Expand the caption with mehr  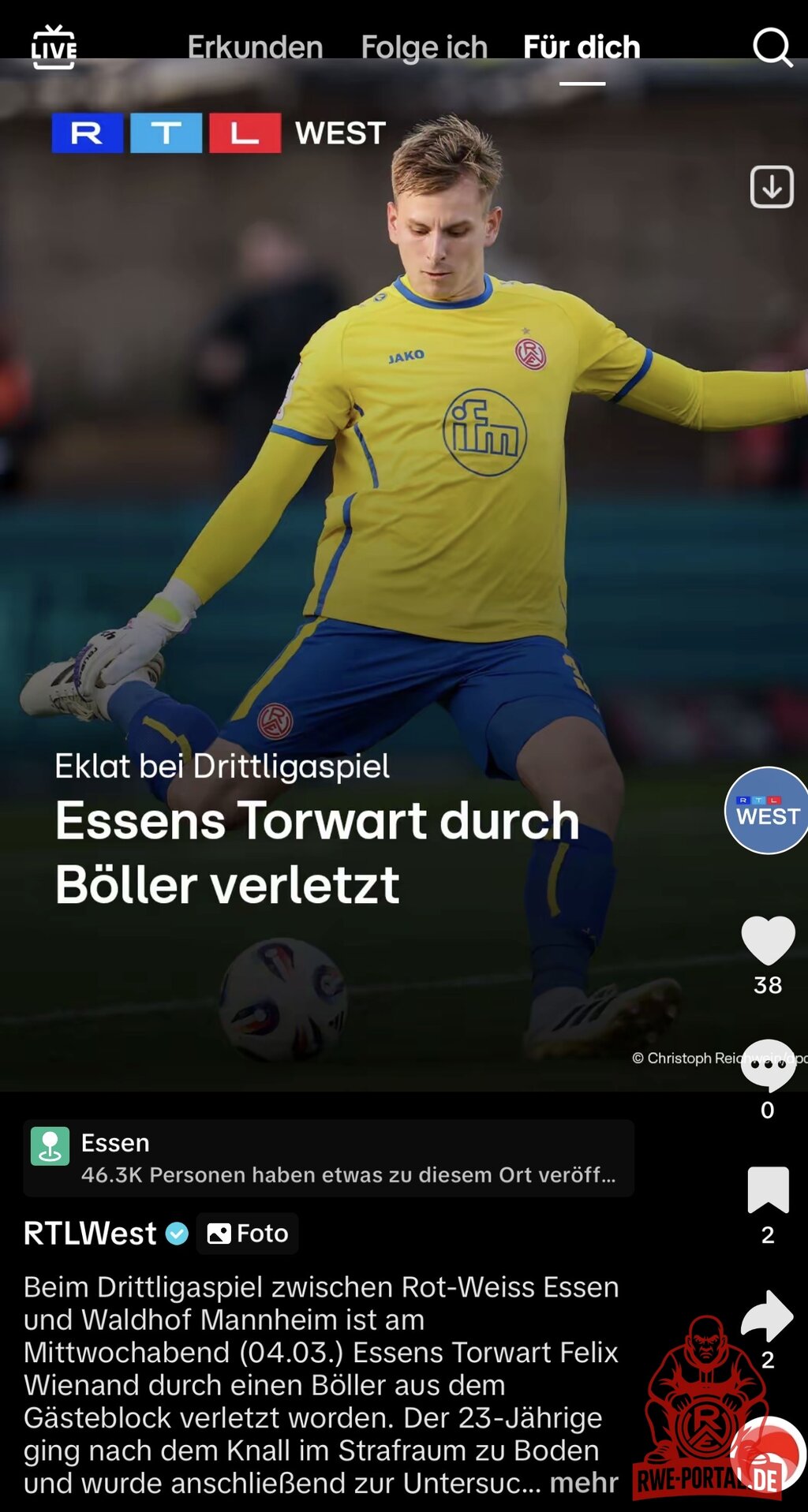click(584, 1483)
